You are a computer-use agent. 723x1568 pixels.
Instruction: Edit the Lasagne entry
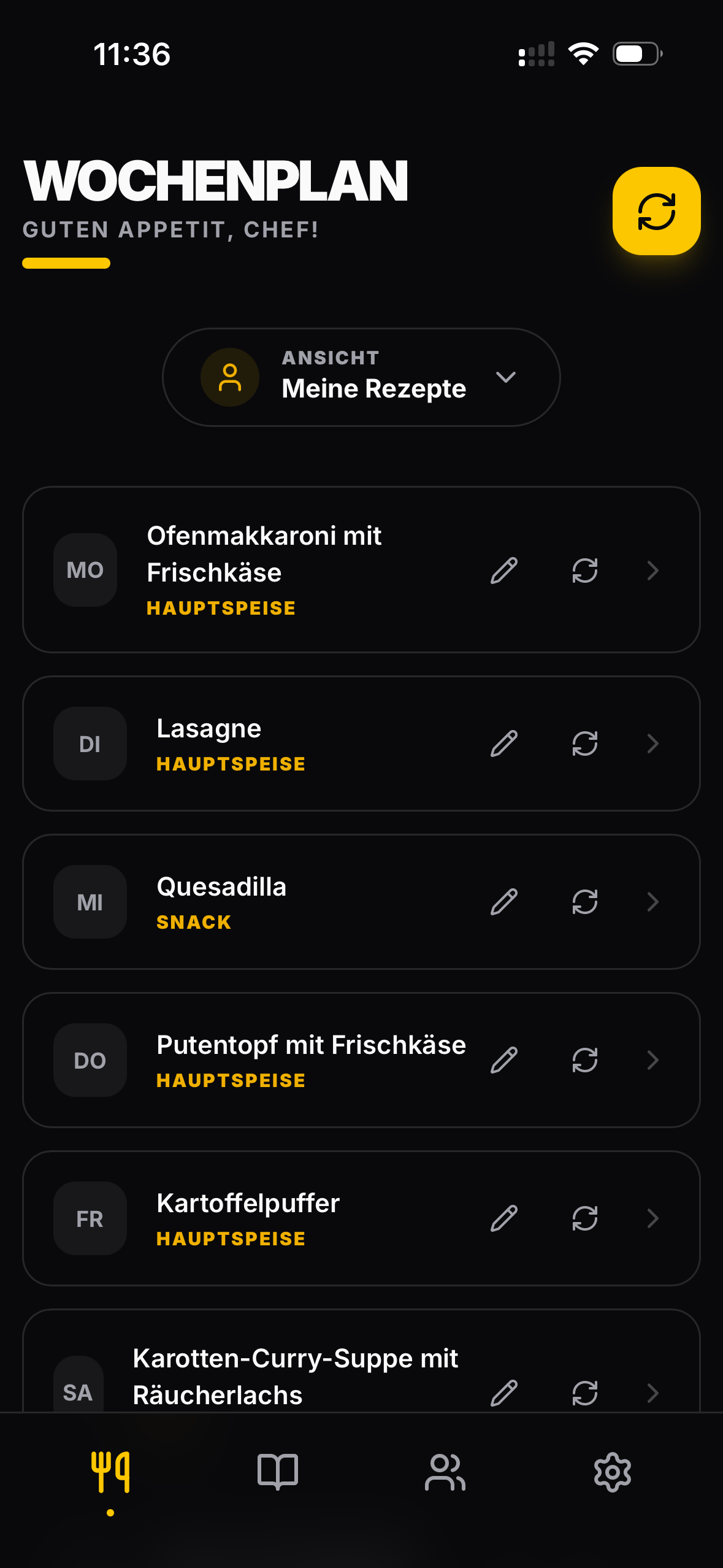coord(504,744)
